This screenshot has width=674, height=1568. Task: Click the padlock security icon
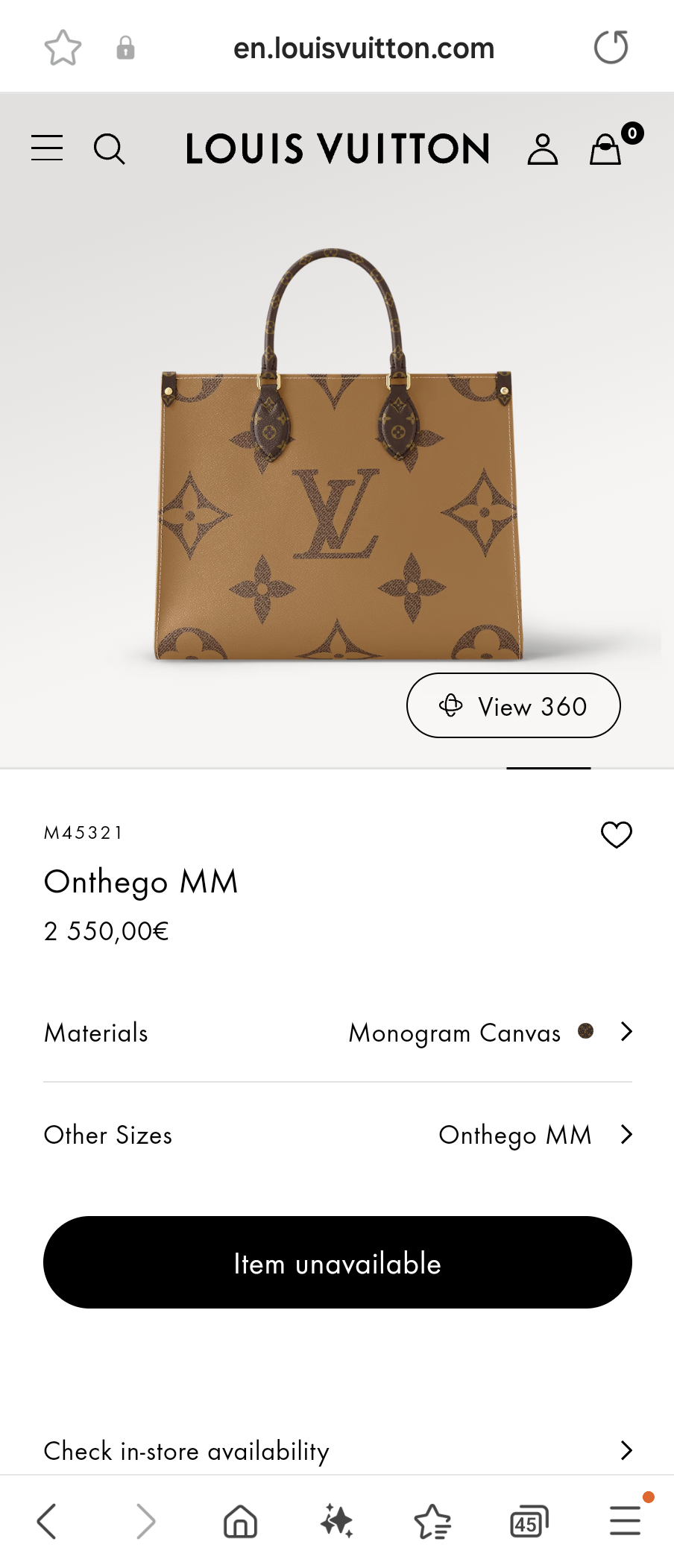coord(125,47)
